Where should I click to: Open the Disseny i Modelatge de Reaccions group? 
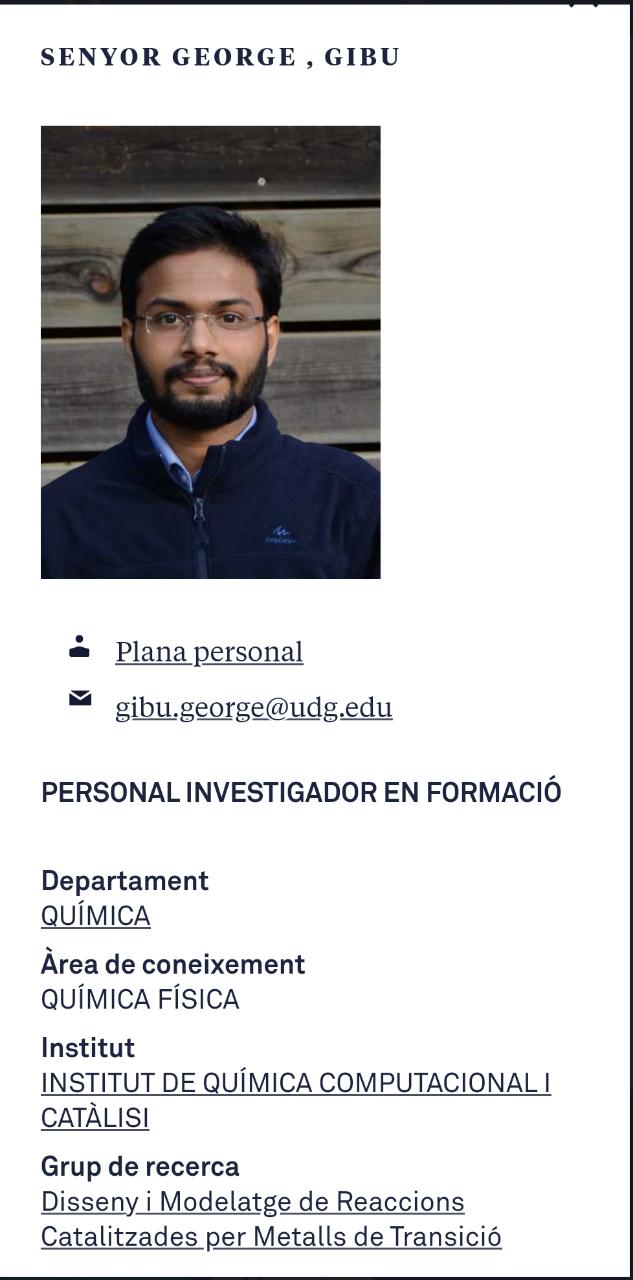[271, 1219]
